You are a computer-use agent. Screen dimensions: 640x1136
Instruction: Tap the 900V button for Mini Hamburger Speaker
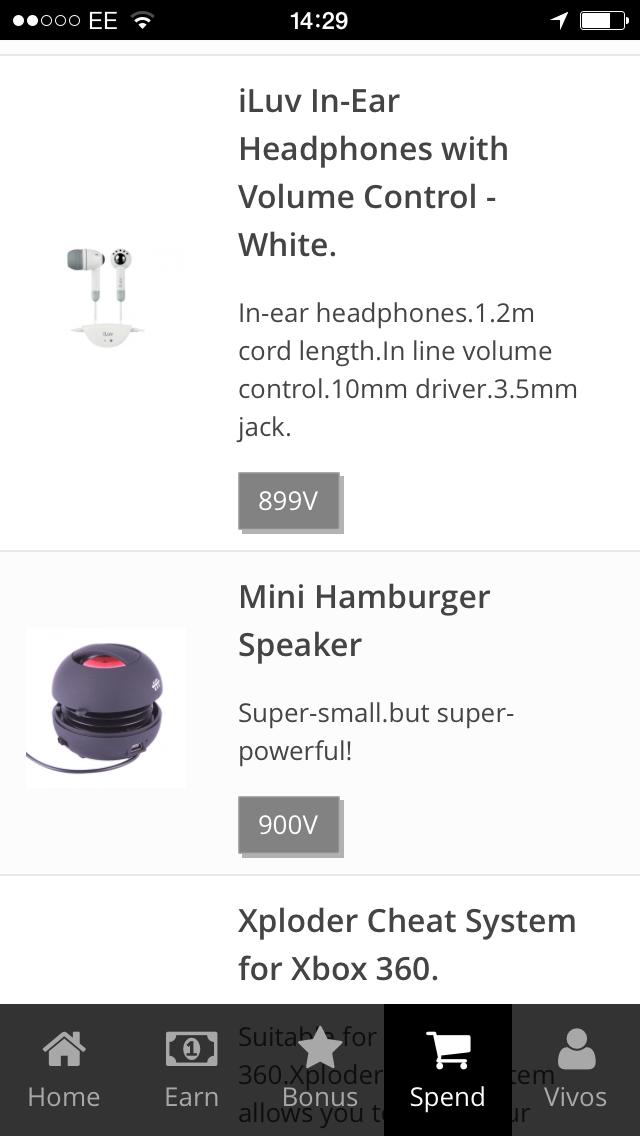pyautogui.click(x=289, y=824)
